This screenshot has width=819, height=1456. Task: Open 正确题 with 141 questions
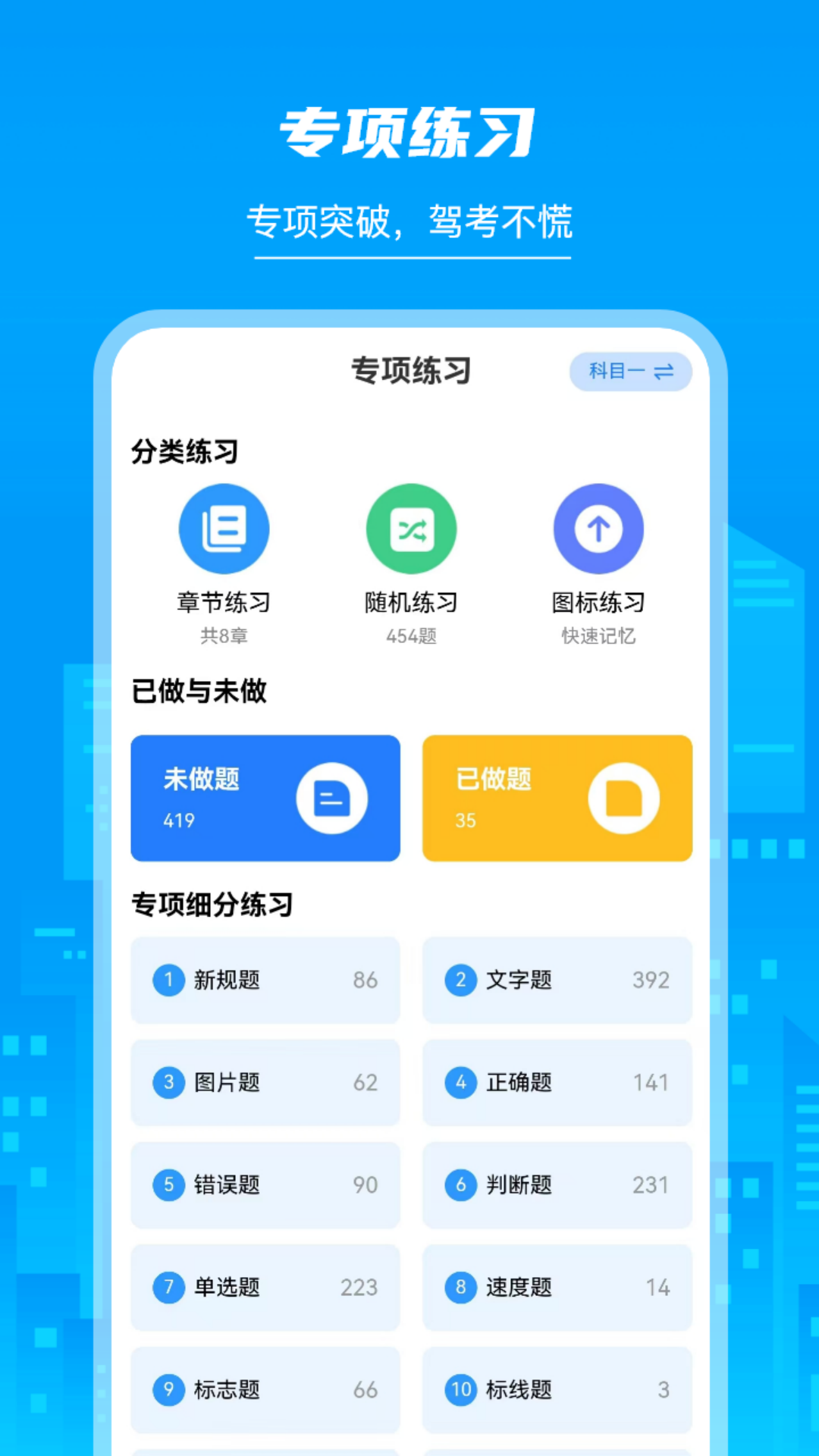(557, 1083)
